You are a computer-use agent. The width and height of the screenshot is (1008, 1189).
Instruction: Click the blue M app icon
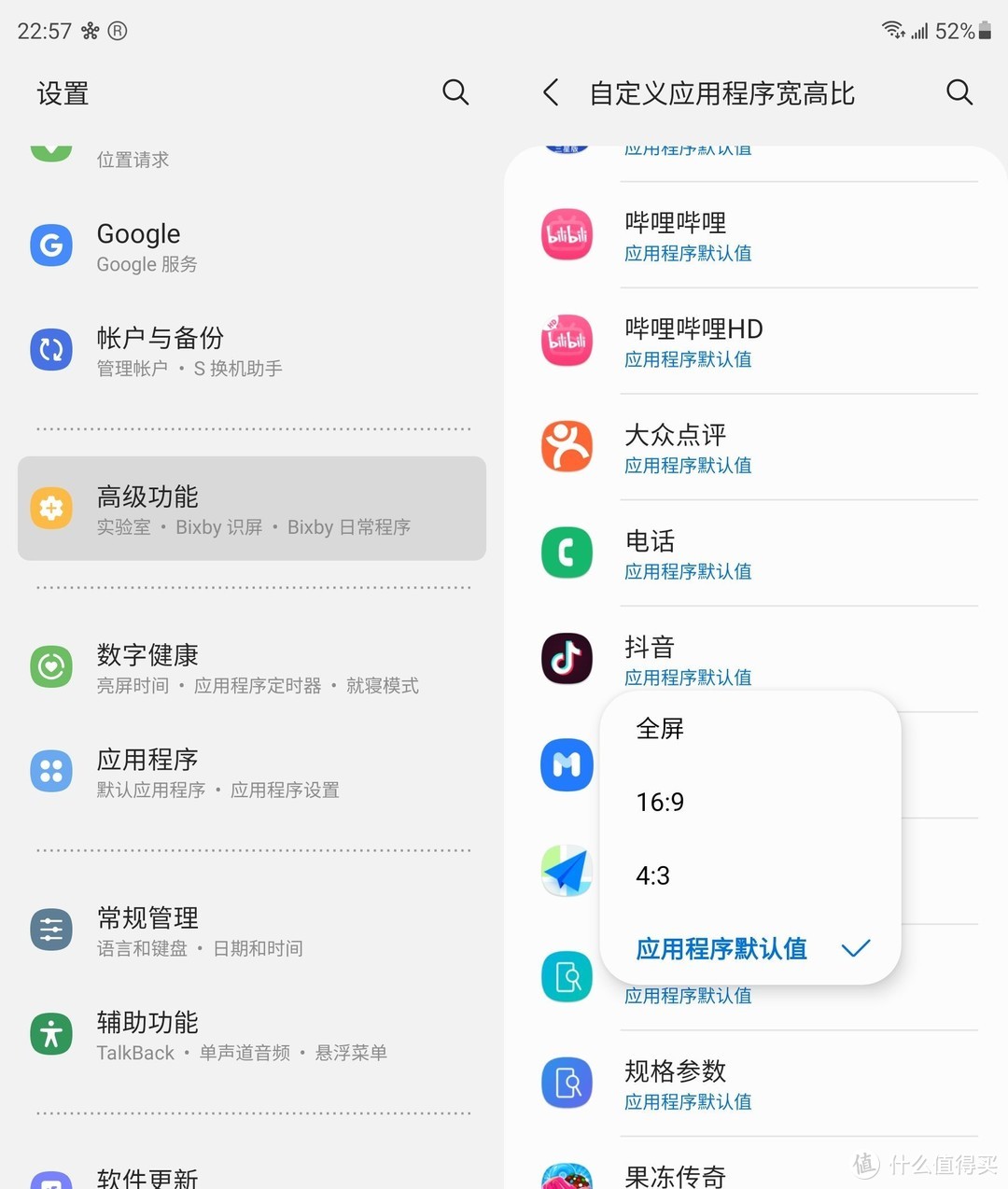click(567, 764)
